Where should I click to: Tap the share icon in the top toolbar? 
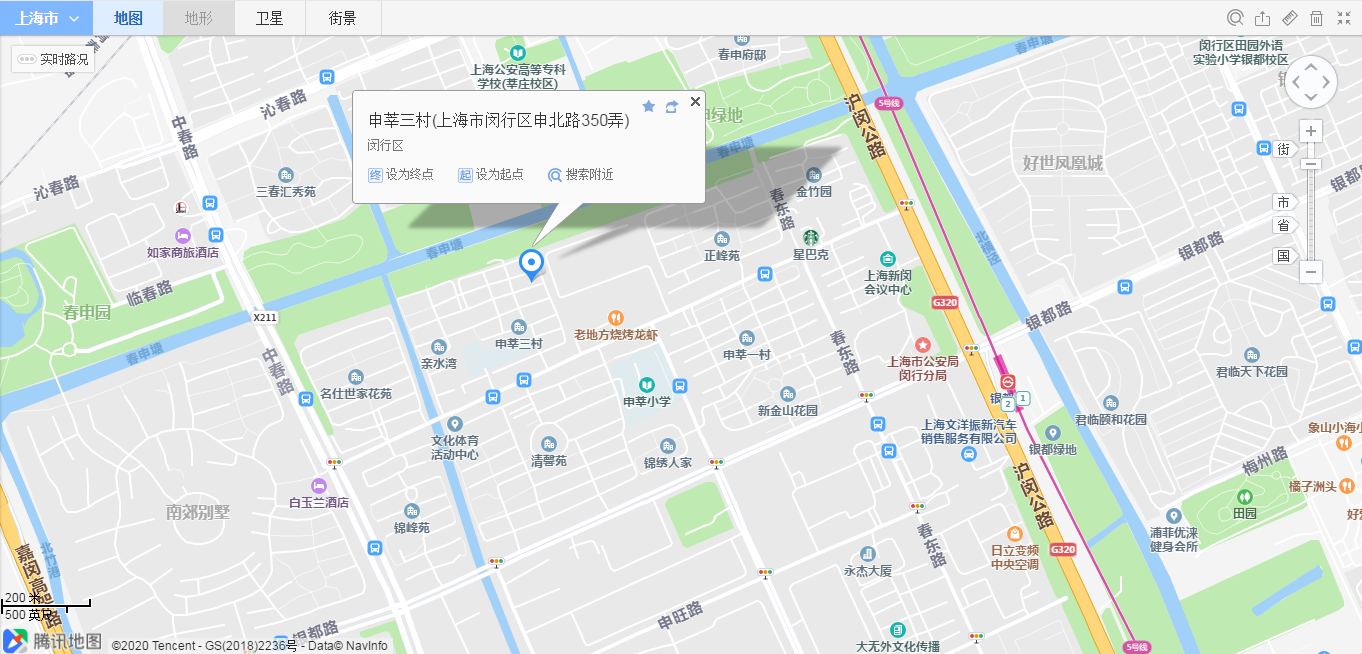tap(1262, 18)
